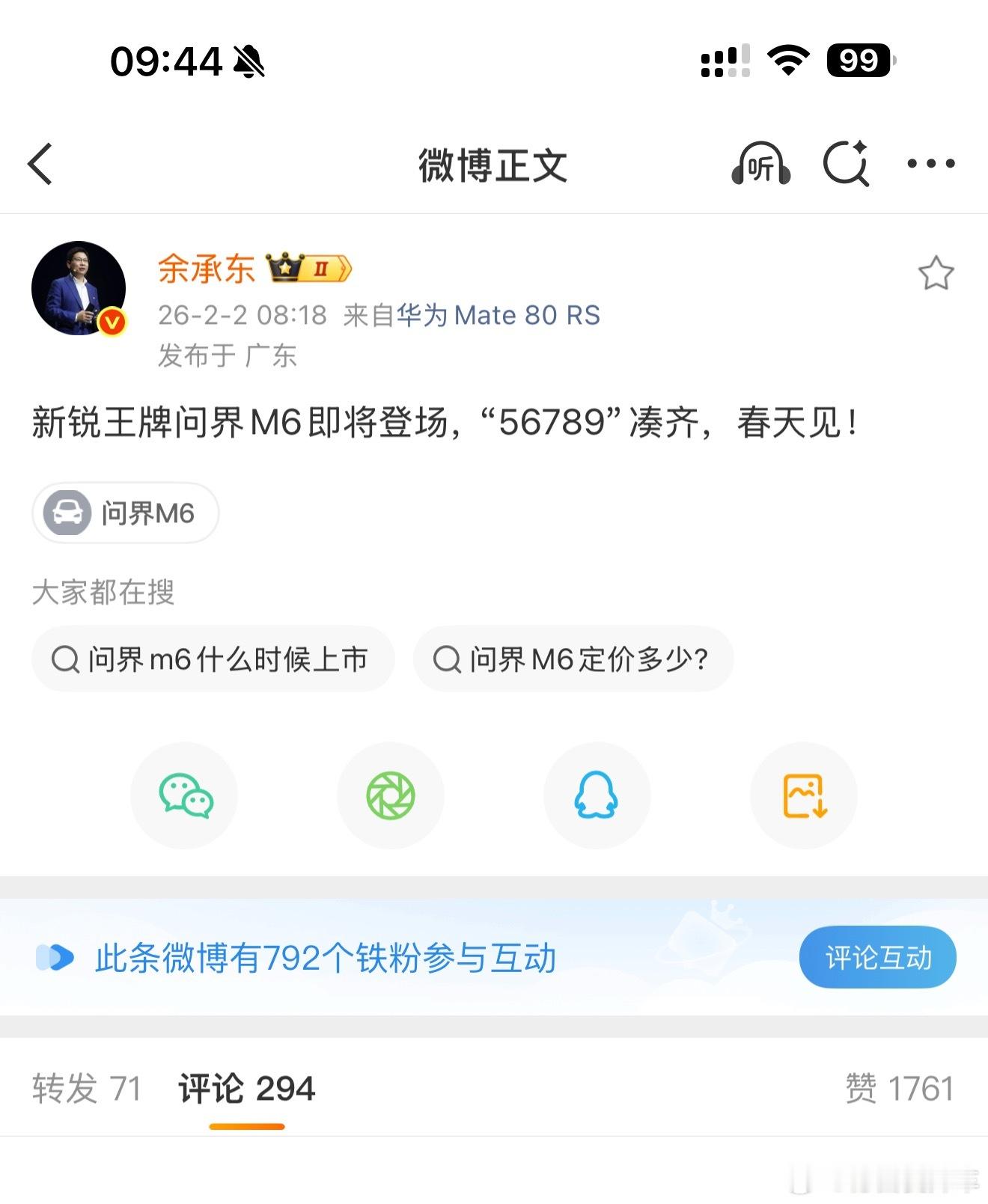Open the 问界M6 car topic tag
This screenshot has width=988, height=1204.
(x=124, y=513)
